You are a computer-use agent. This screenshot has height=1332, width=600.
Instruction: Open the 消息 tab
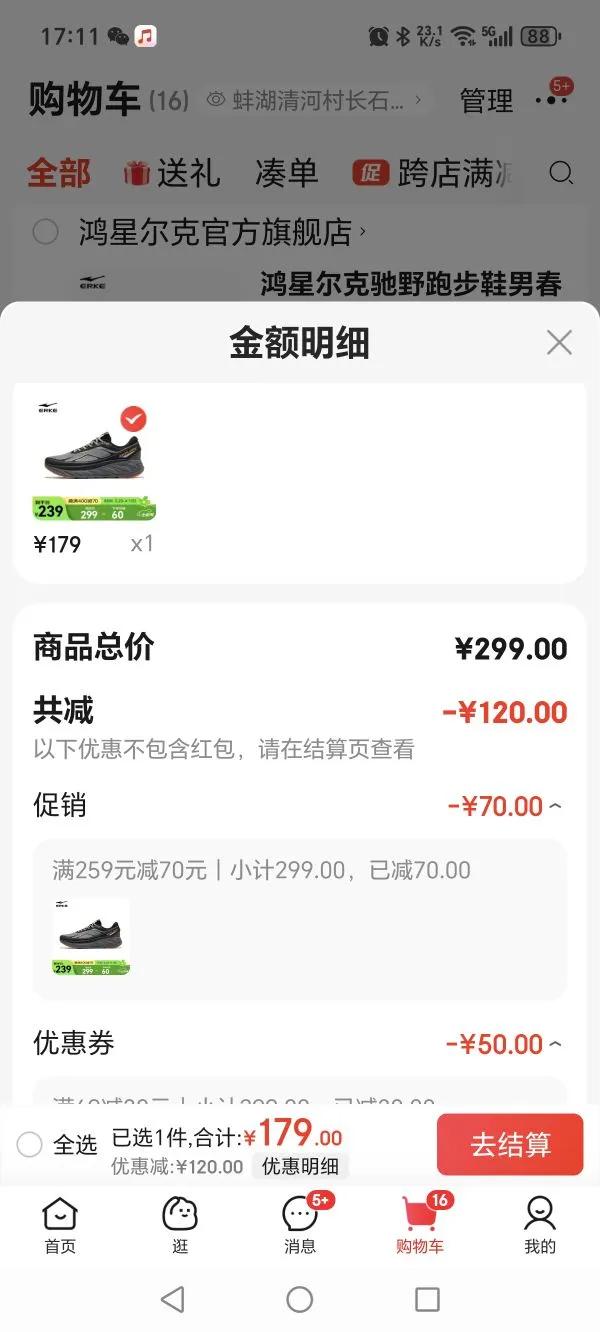point(300,1224)
